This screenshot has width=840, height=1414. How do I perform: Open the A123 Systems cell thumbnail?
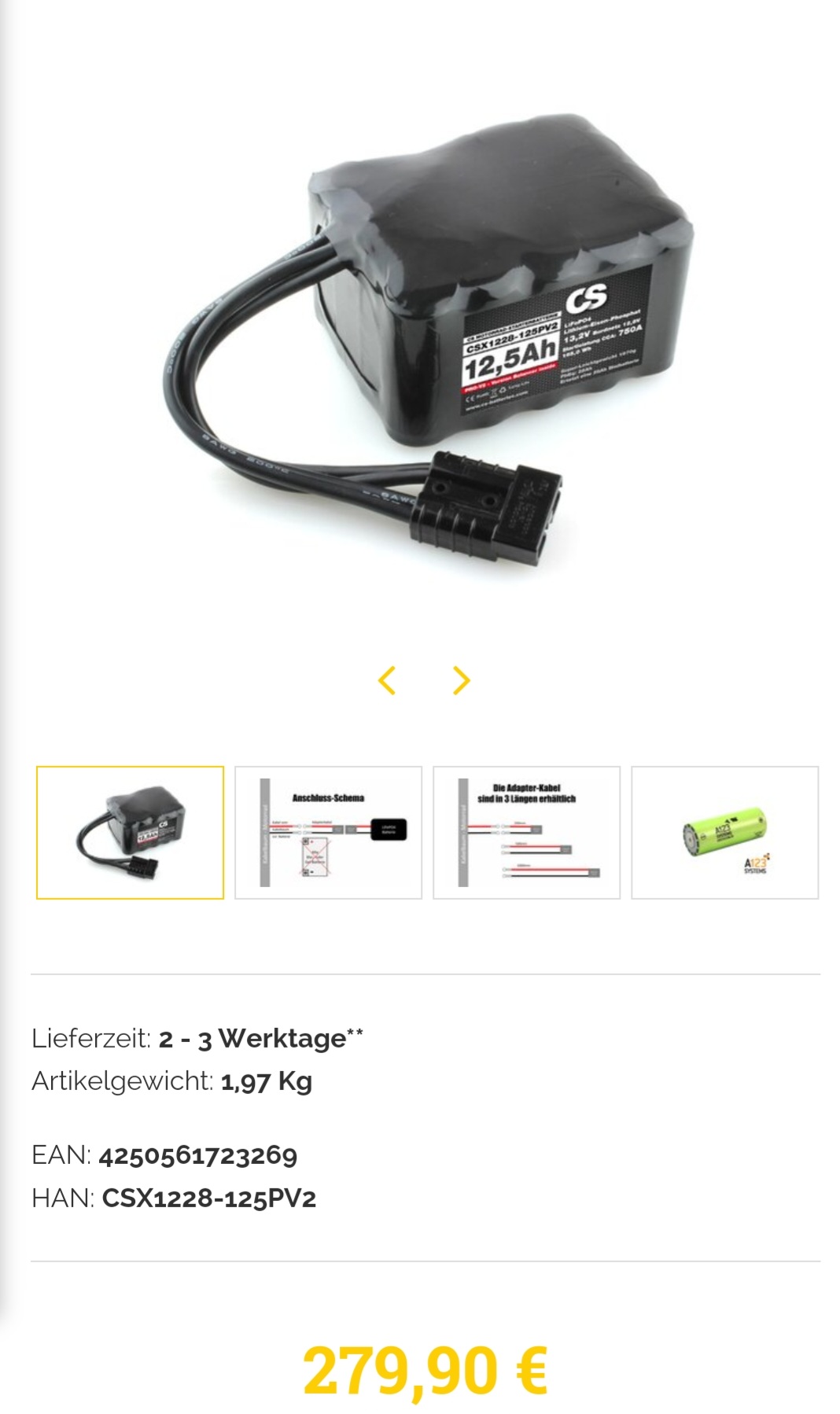tap(724, 832)
